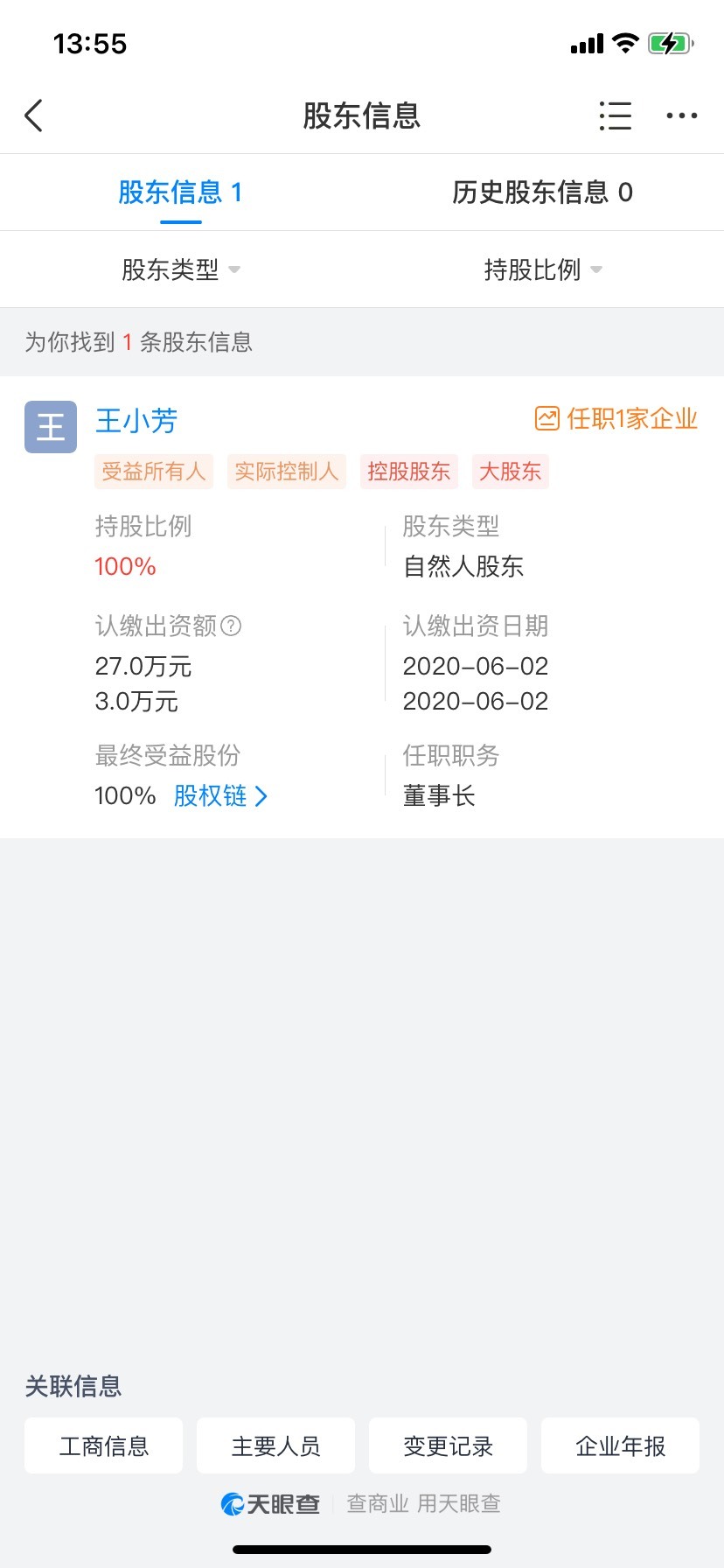Go back using the back arrow

point(33,115)
